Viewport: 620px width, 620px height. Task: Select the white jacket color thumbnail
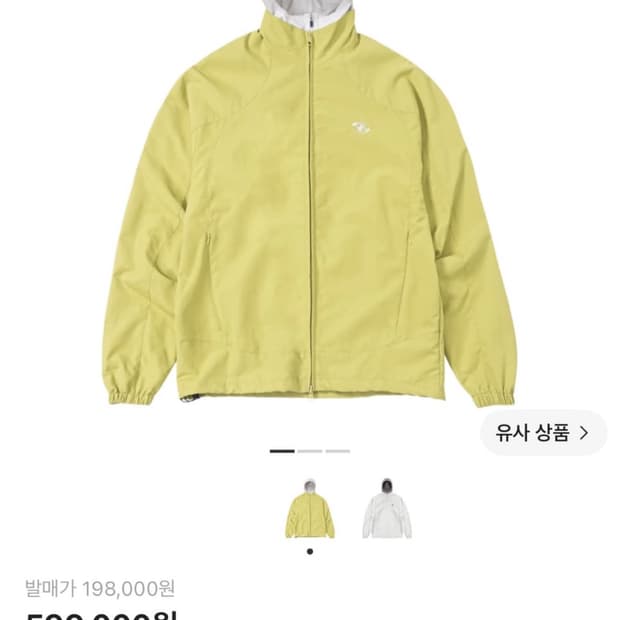[387, 508]
